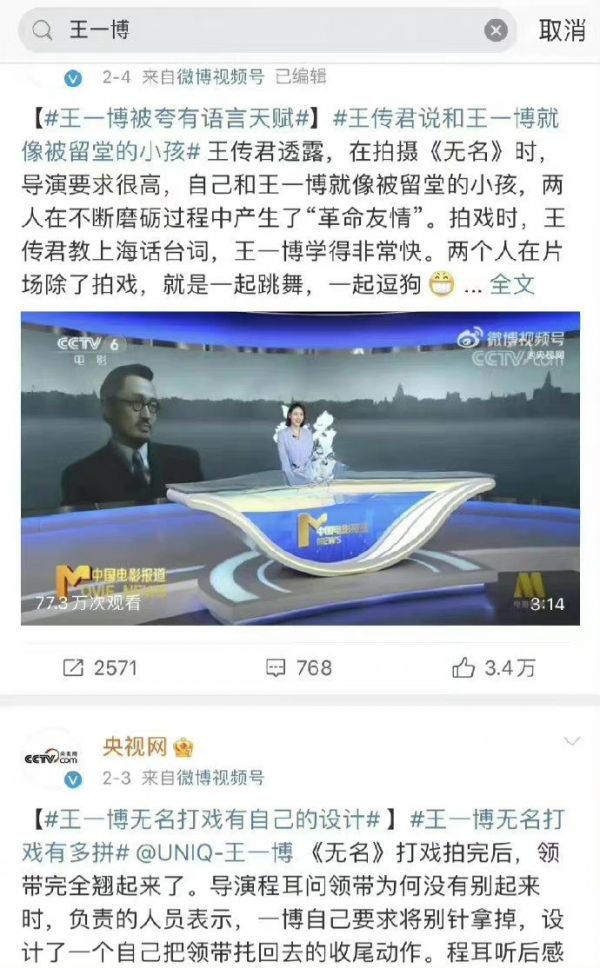The image size is (600, 968).
Task: Expand the post via 全文 link
Action: 512,285
